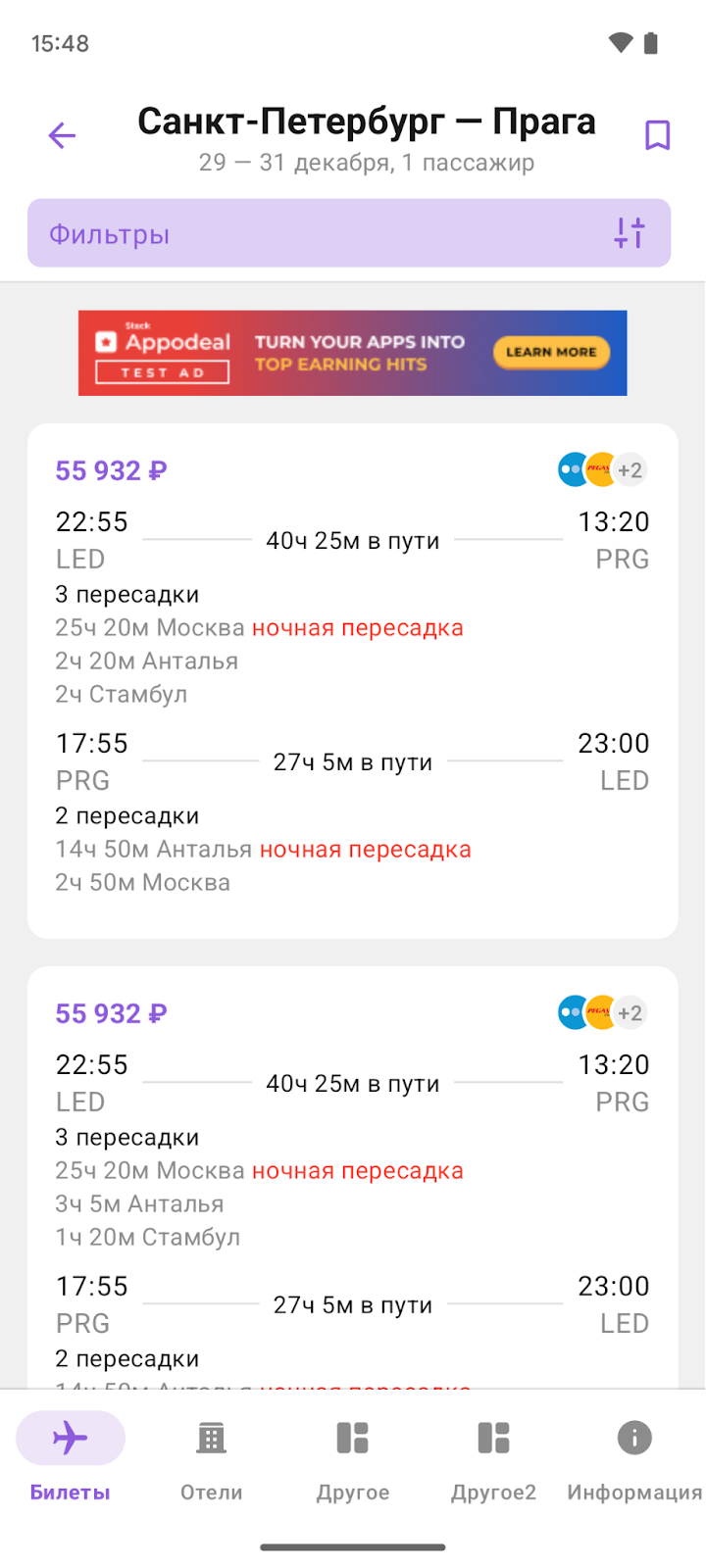Select the Билеты tab
Viewport: 706px width, 1568px height.
(71, 1457)
